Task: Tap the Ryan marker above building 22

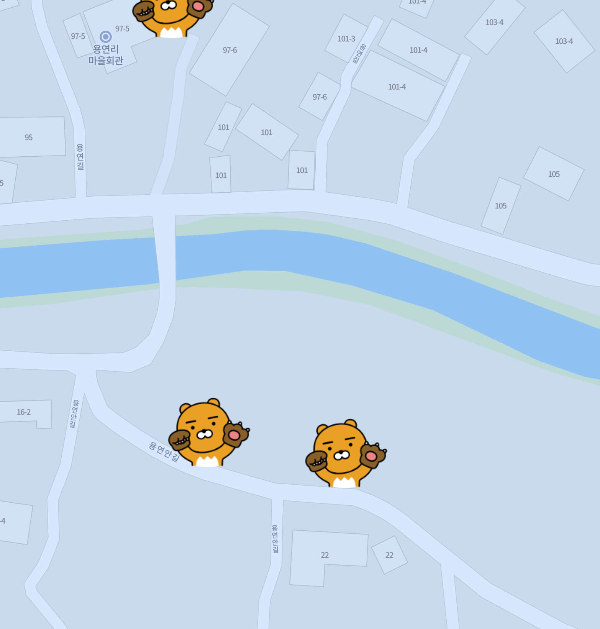Action: [x=346, y=454]
